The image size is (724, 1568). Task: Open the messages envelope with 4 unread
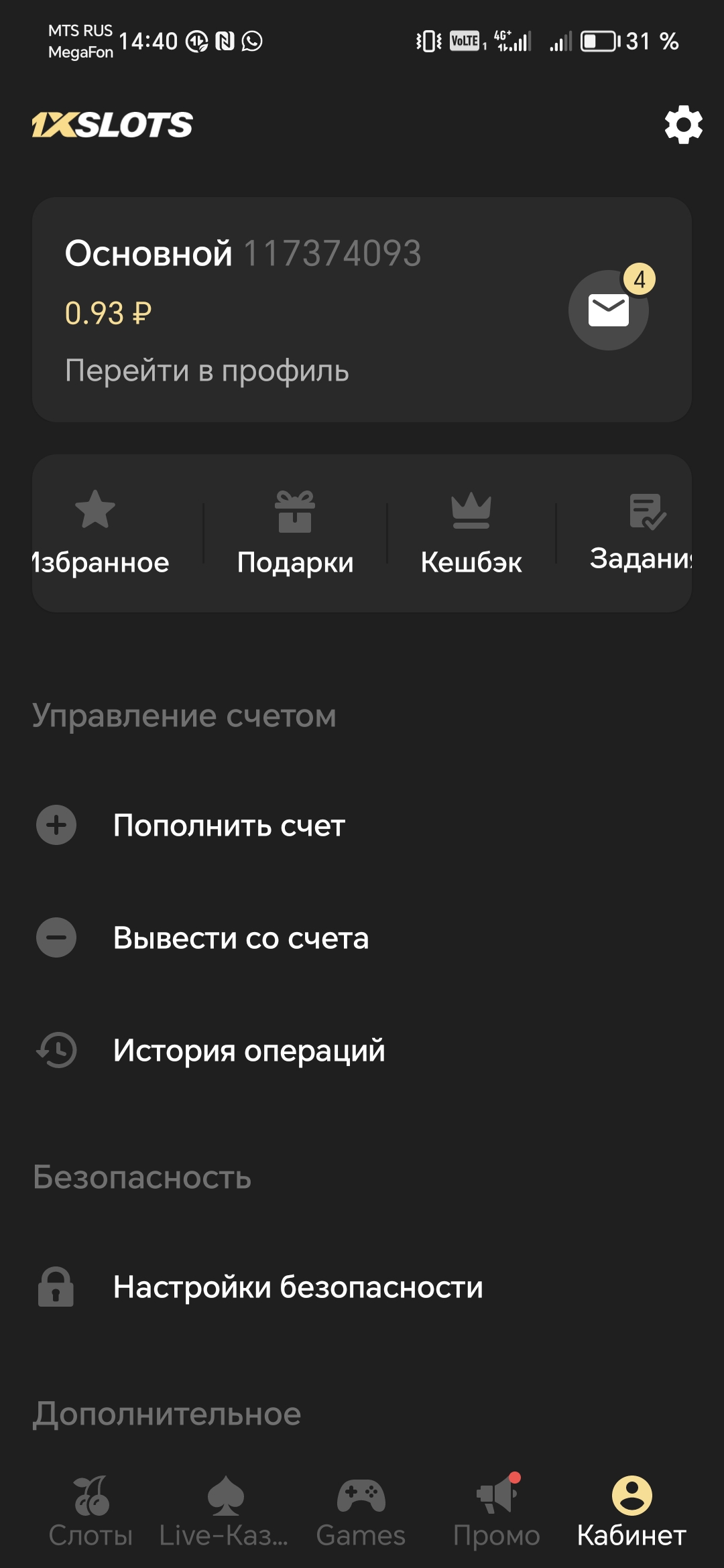click(x=609, y=310)
